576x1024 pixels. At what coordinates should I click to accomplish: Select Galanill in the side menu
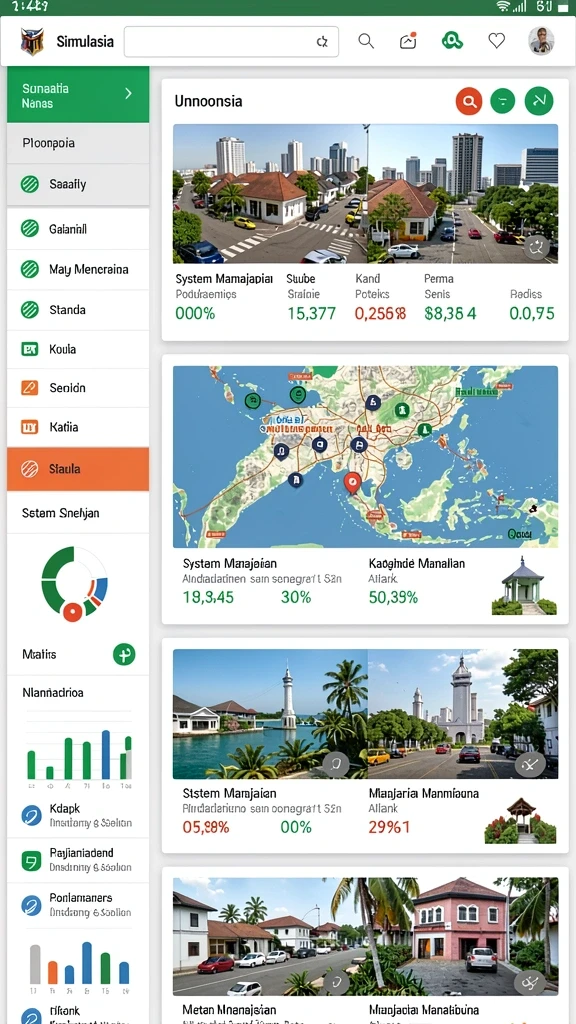(x=78, y=229)
